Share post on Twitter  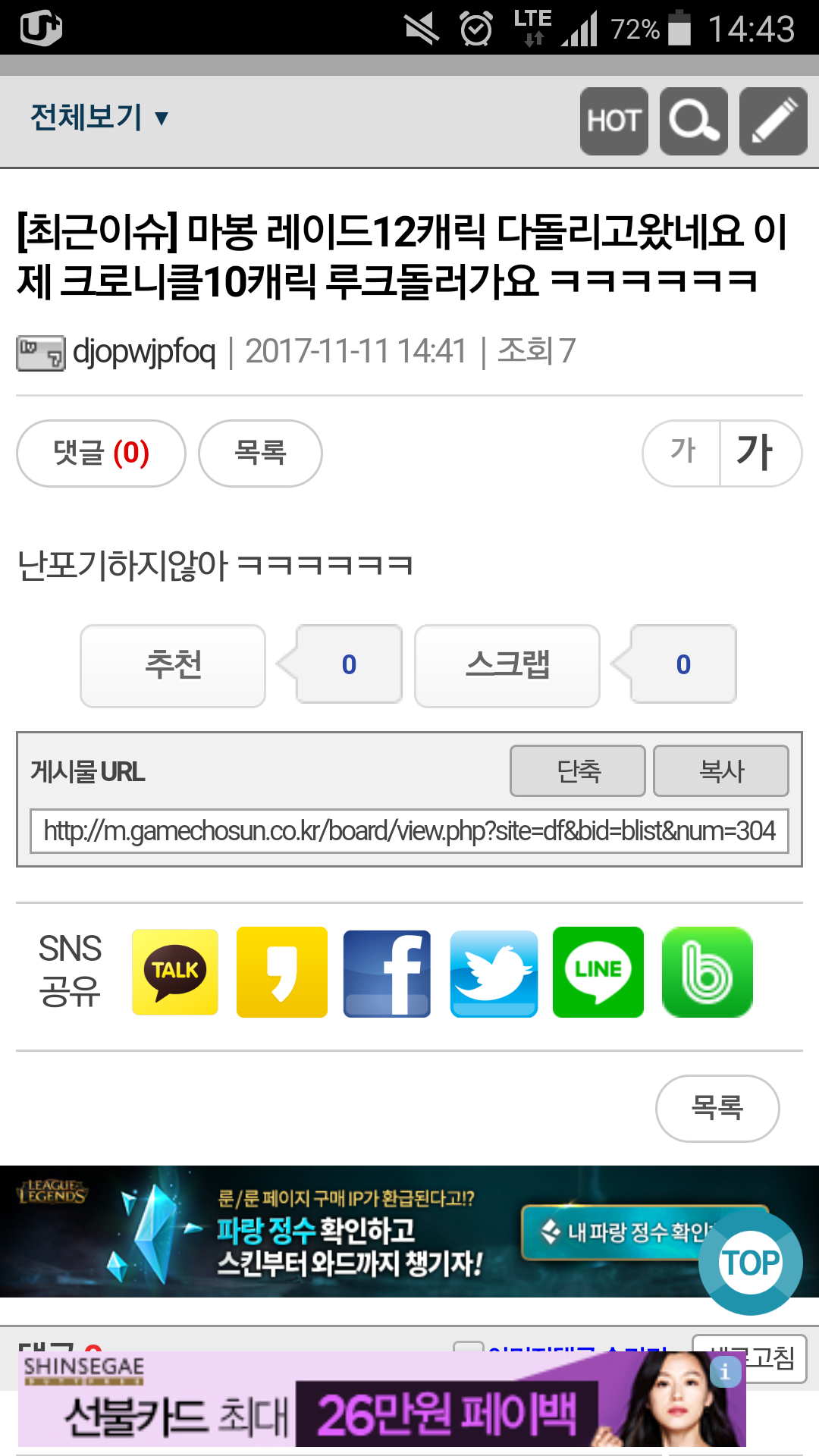point(494,973)
